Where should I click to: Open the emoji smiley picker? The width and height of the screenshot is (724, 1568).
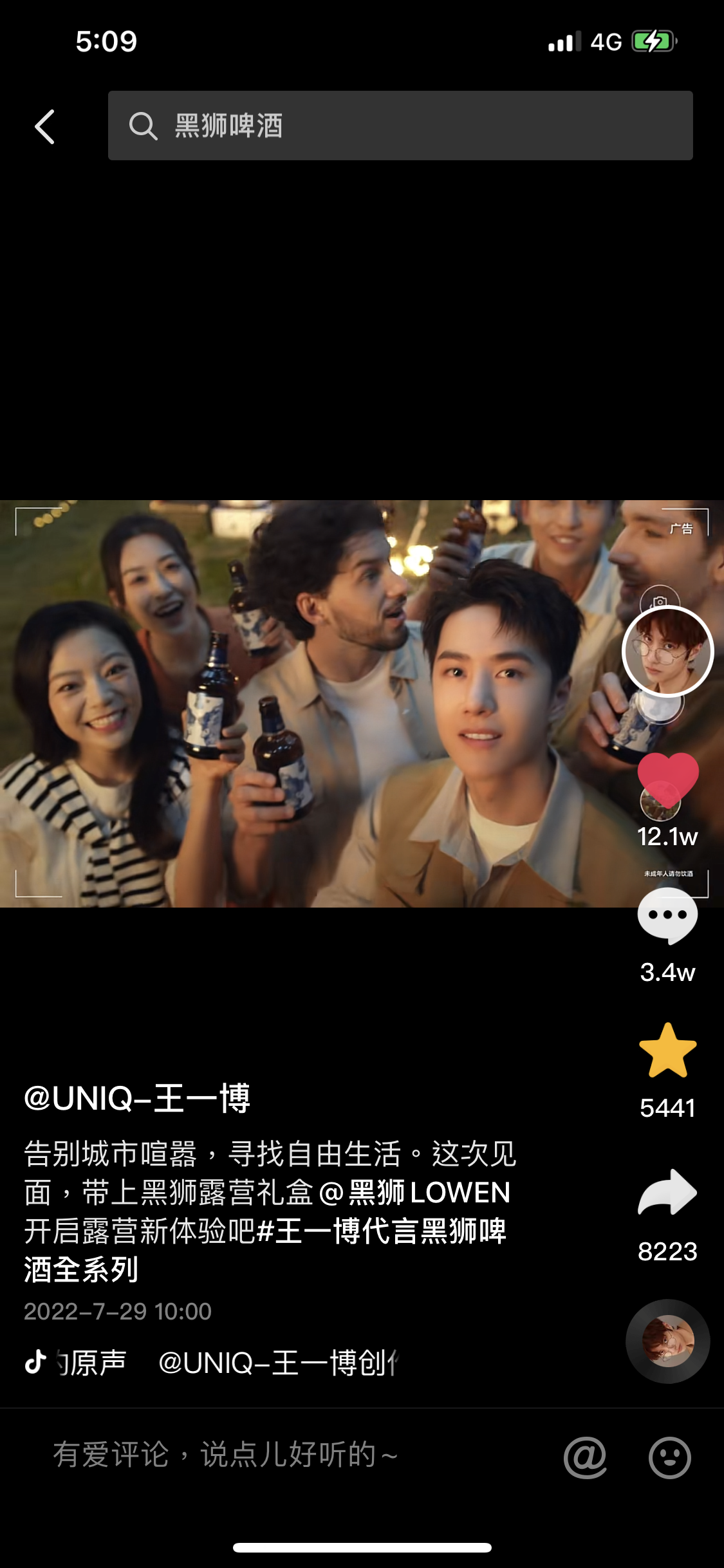coord(669,1457)
